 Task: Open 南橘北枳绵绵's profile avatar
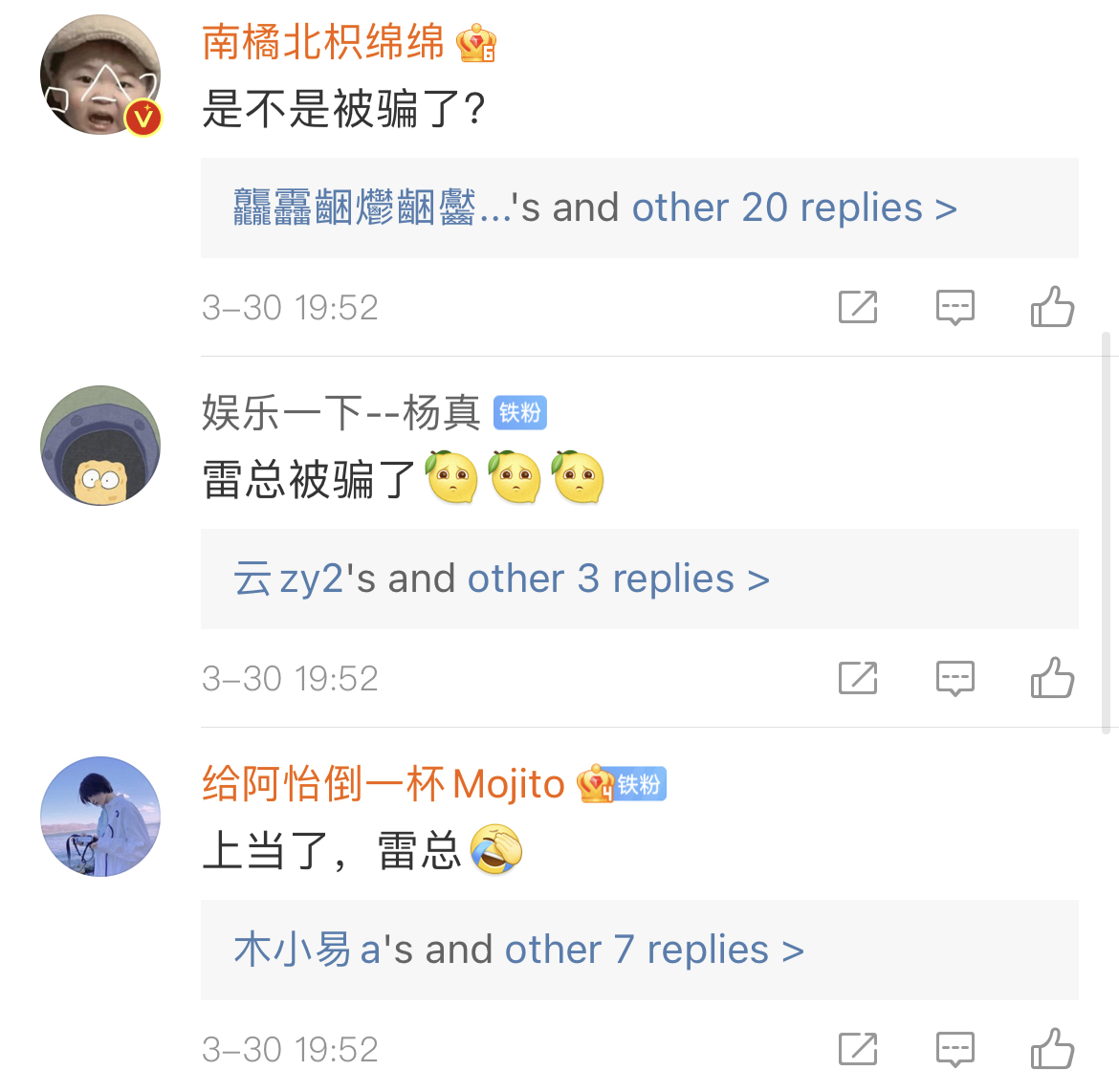[100, 75]
